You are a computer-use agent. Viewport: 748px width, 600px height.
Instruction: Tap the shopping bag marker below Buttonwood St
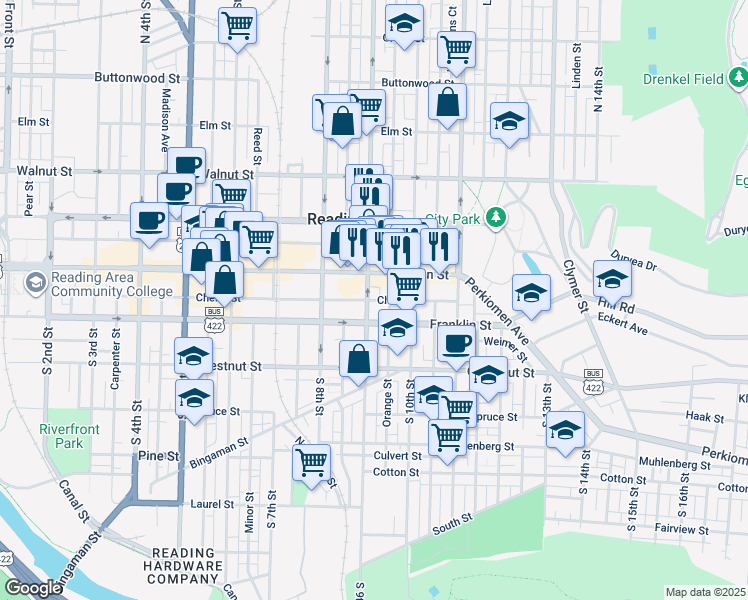[x=447, y=103]
